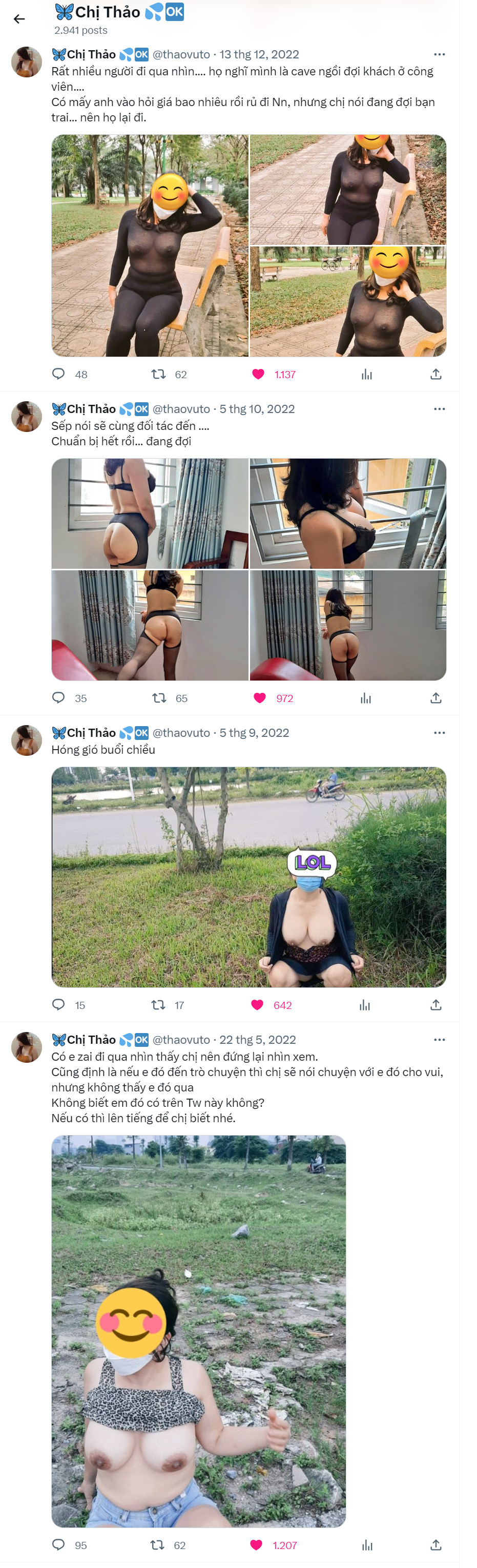The height and width of the screenshot is (1568, 477).
Task: Open overflow menu on 22 thg 5, 2022 post
Action: pos(439,1040)
